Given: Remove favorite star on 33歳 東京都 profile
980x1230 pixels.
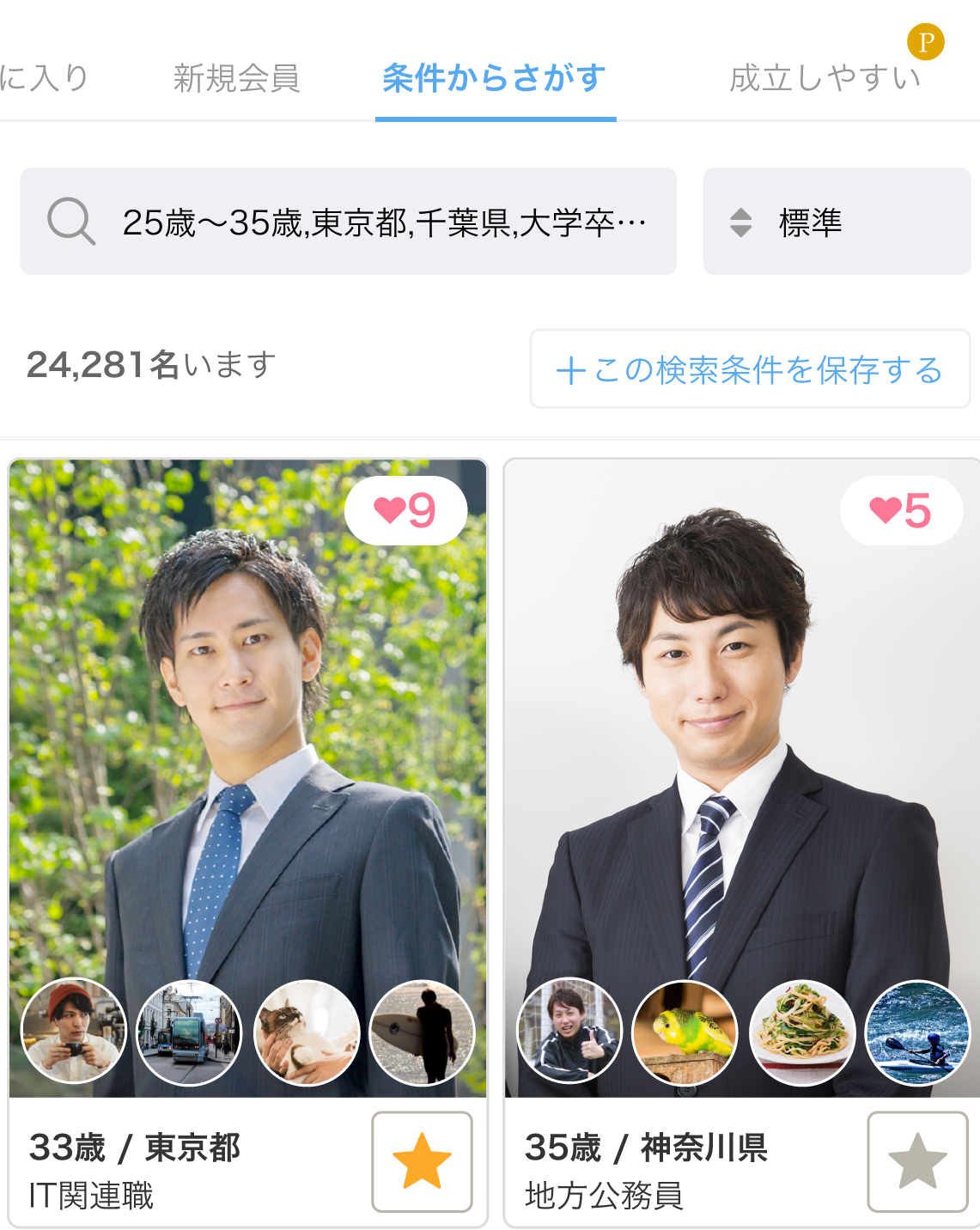Looking at the screenshot, I should (422, 1161).
